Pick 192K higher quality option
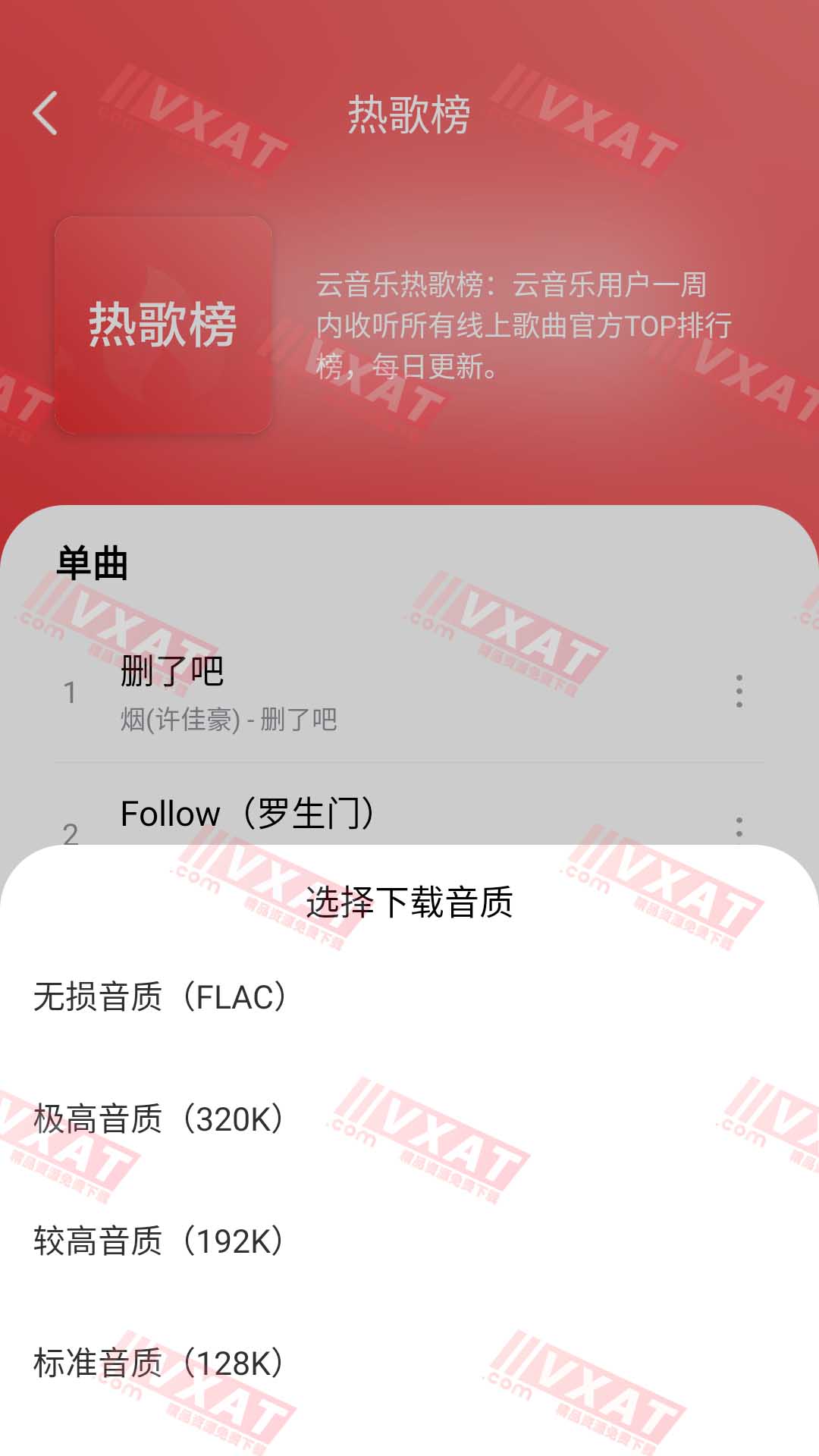 159,1241
